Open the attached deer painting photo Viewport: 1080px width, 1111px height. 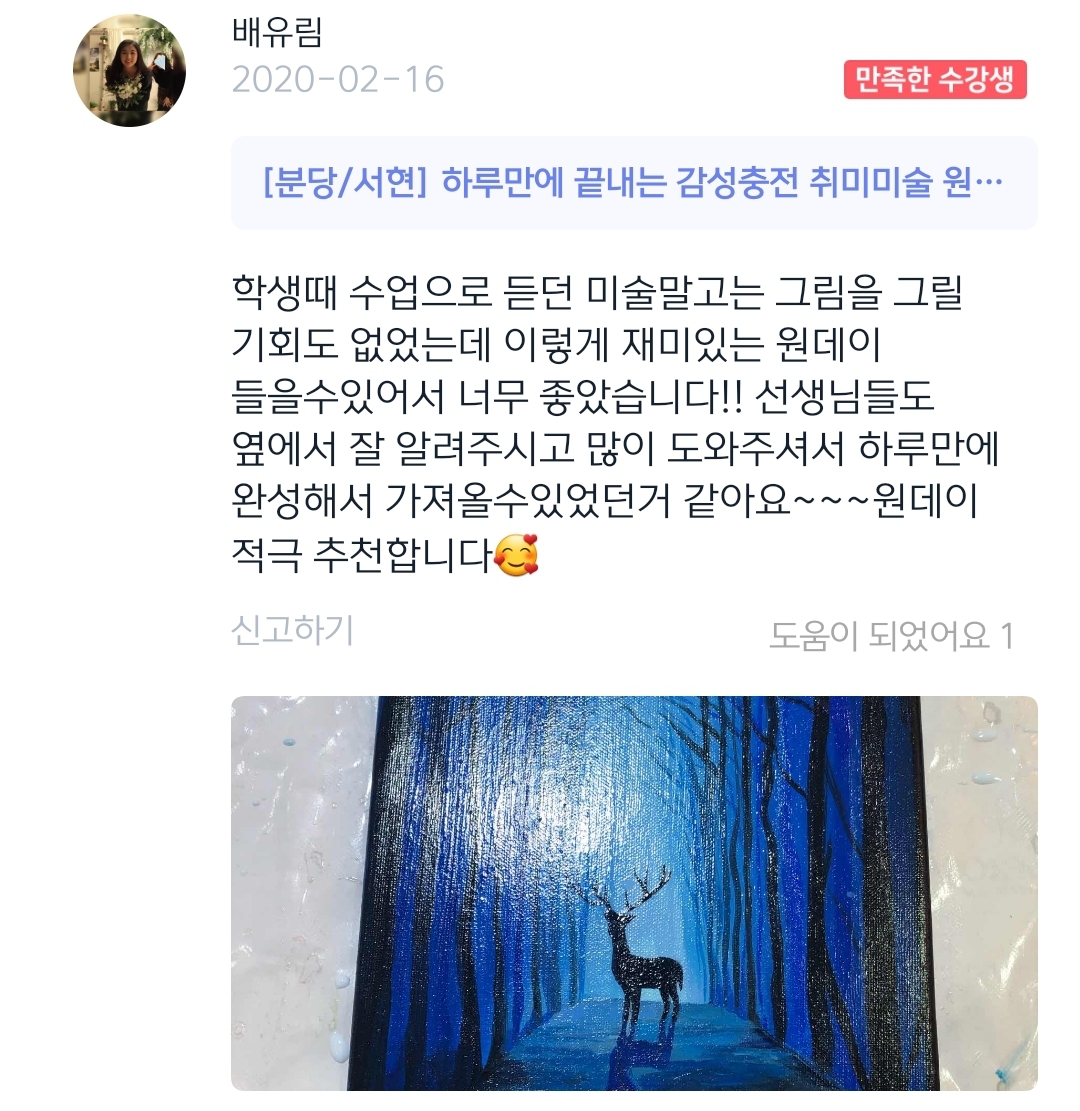tap(633, 892)
